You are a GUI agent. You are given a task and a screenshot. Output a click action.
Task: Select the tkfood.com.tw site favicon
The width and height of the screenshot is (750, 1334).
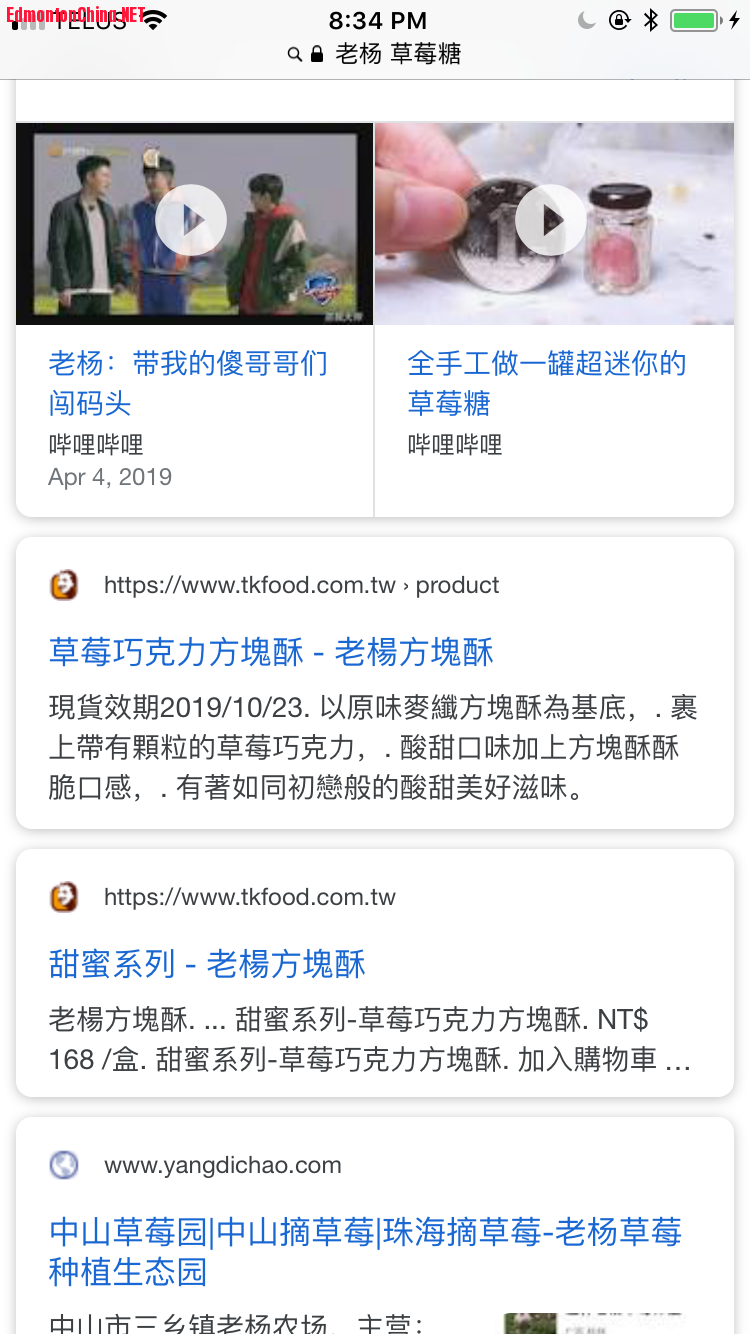(64, 584)
